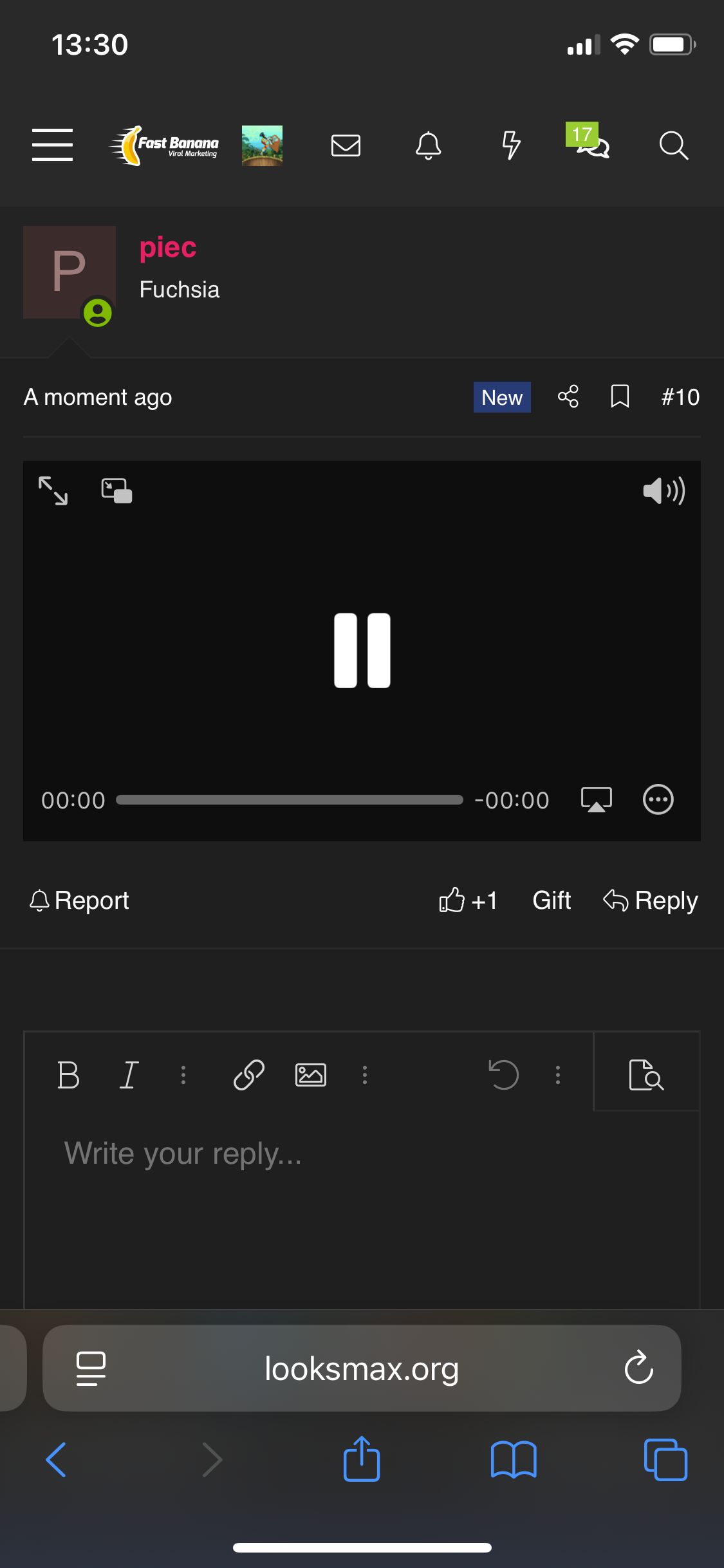724x1568 pixels.
Task: Open piec's profile link
Action: pyautogui.click(x=168, y=248)
